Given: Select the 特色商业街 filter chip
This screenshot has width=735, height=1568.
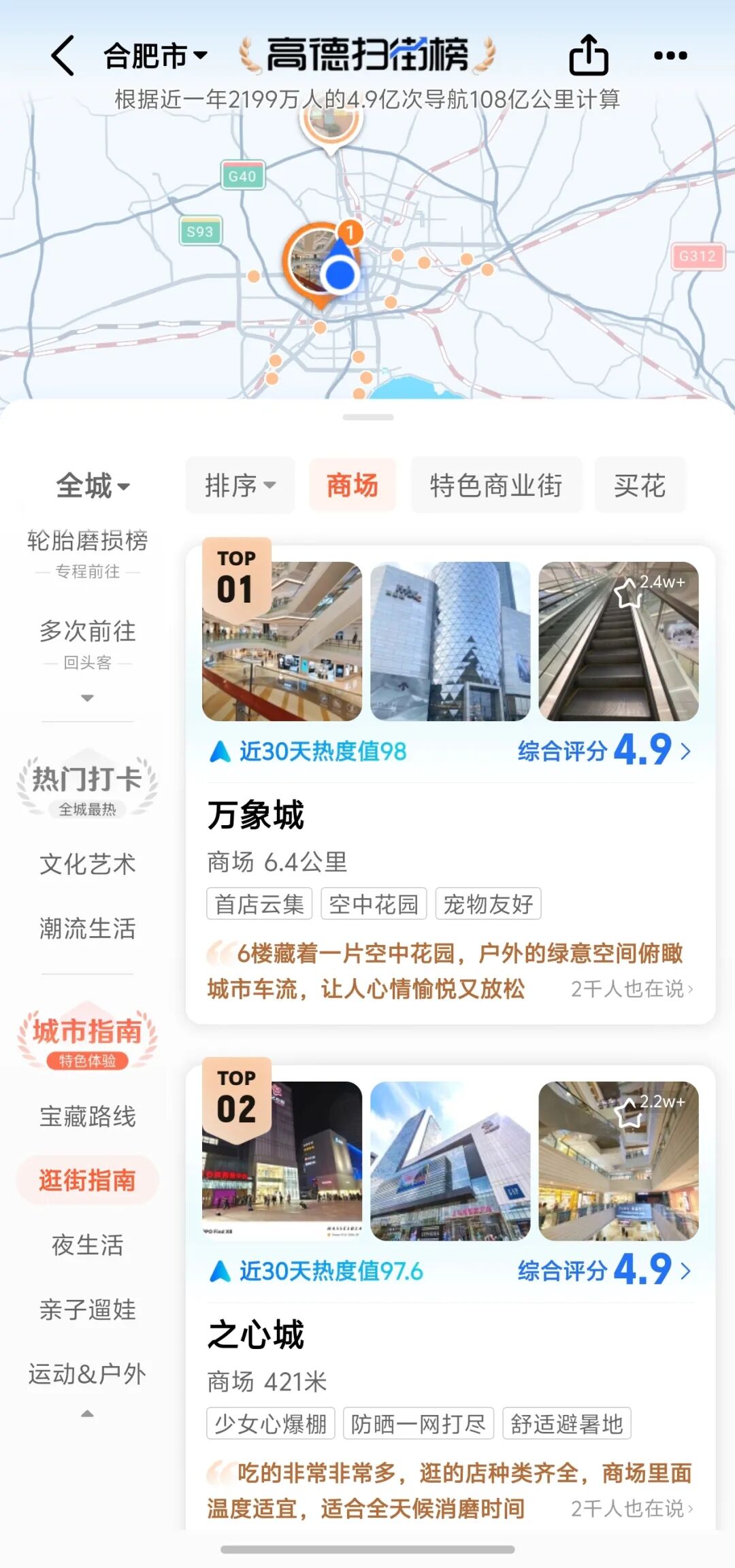Looking at the screenshot, I should (x=496, y=486).
